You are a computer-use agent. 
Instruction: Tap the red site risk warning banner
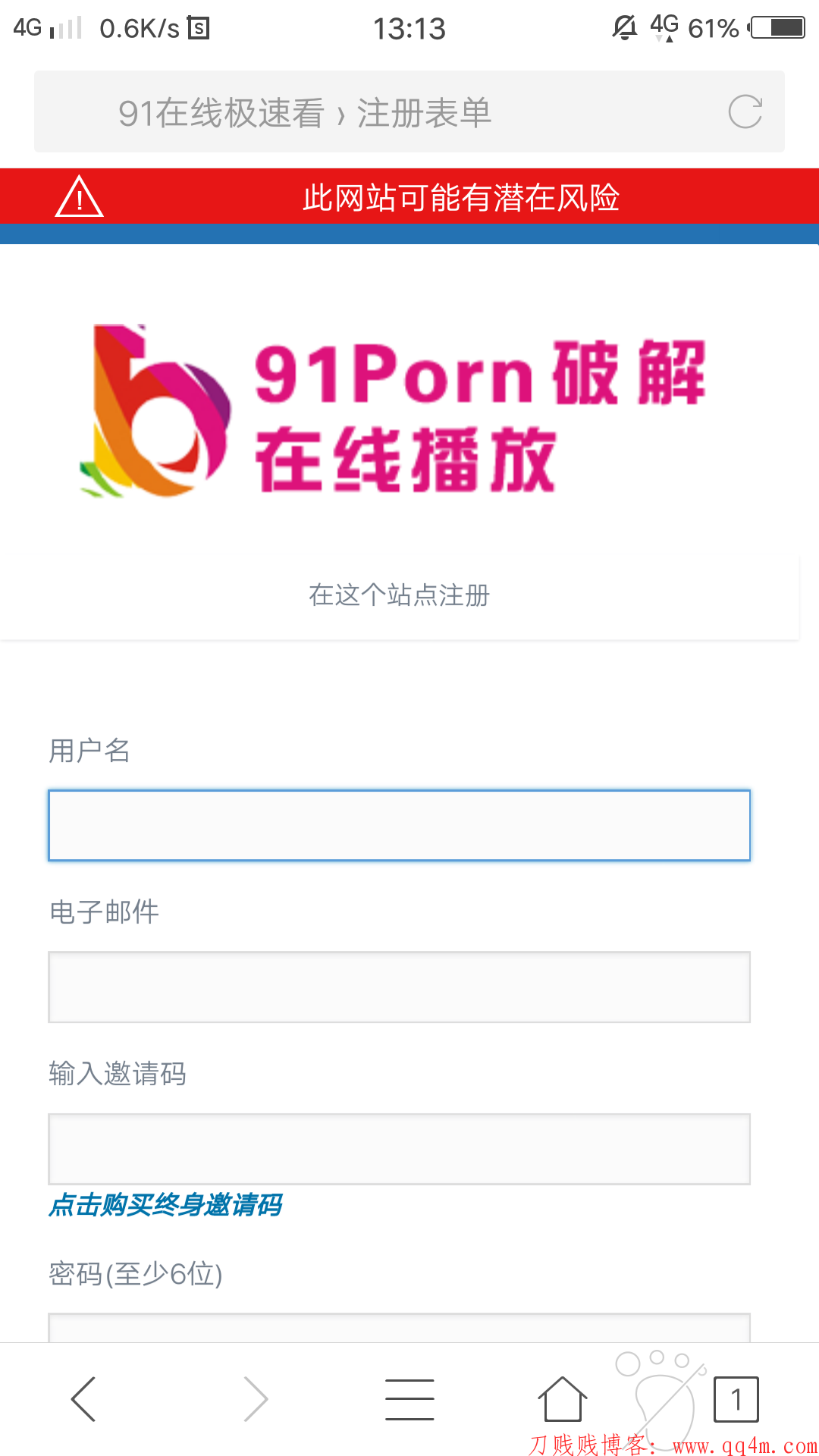[409, 197]
